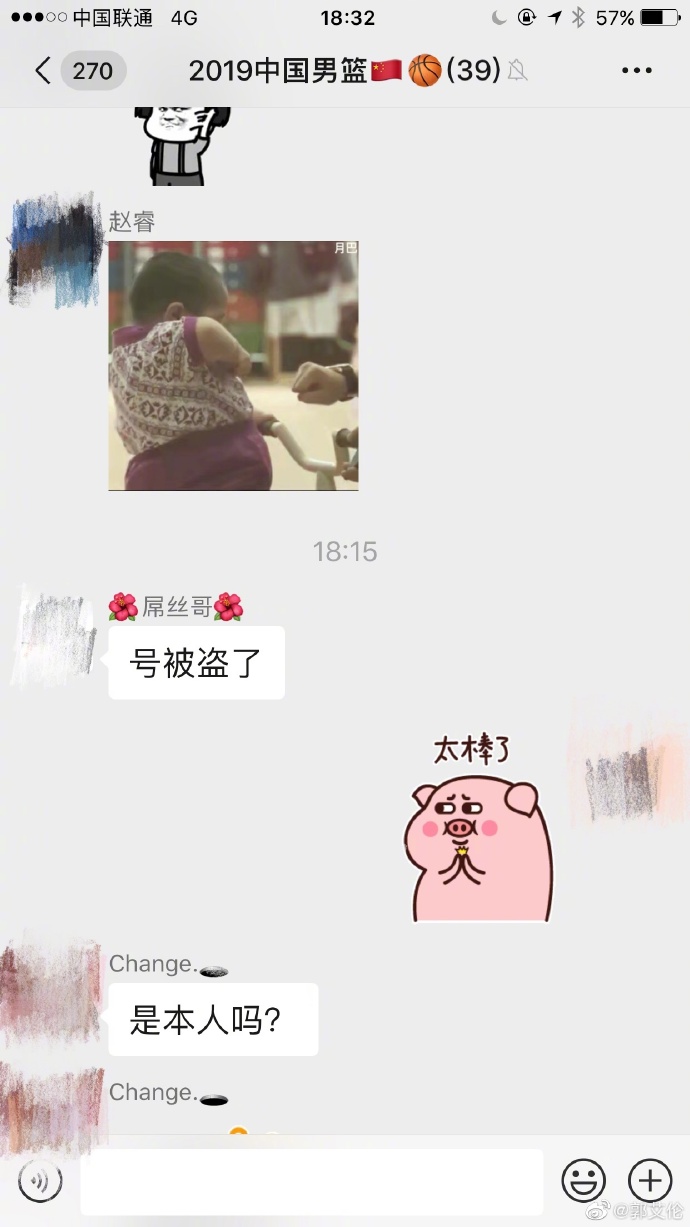View the image sent by 赵睿

pos(233,366)
